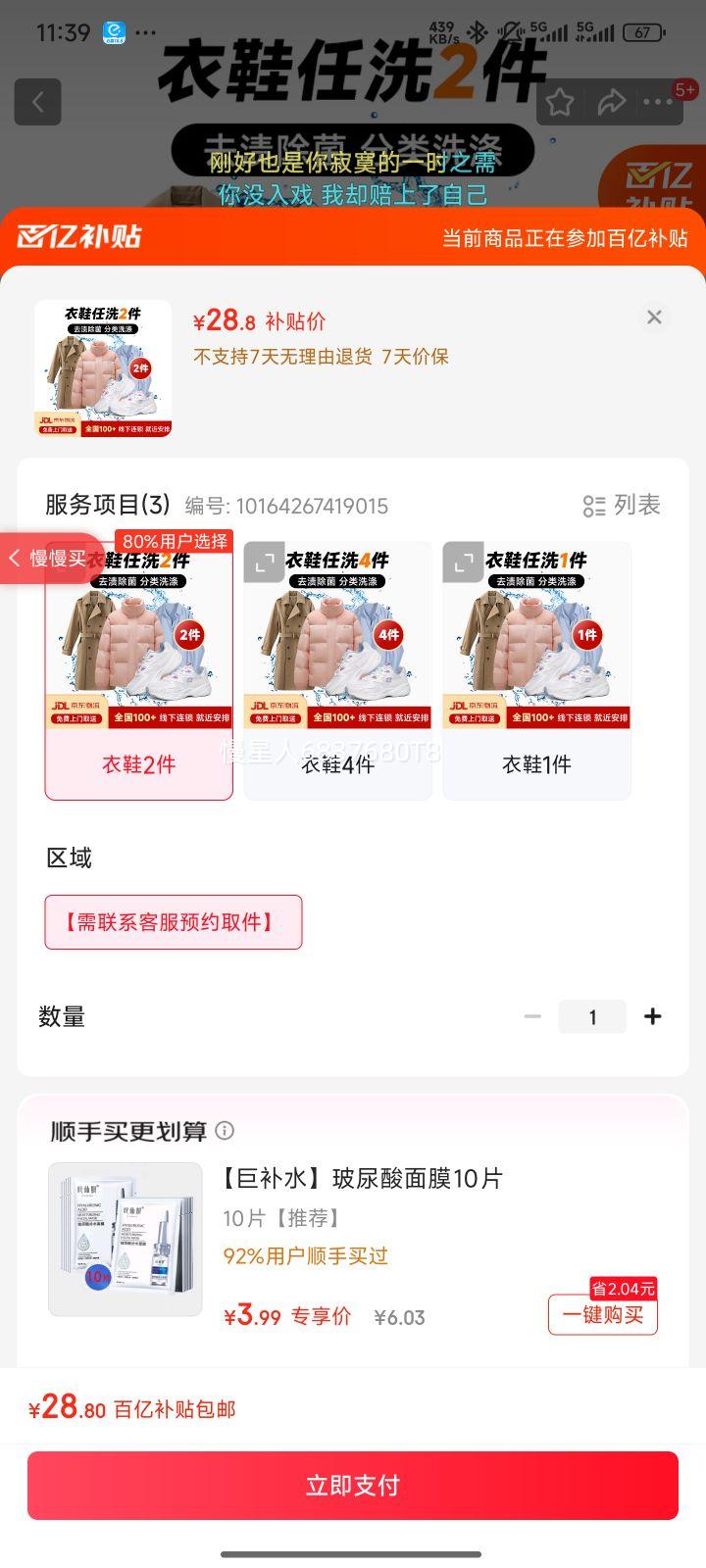
Task: Open the three-dot overflow menu
Action: point(658,102)
